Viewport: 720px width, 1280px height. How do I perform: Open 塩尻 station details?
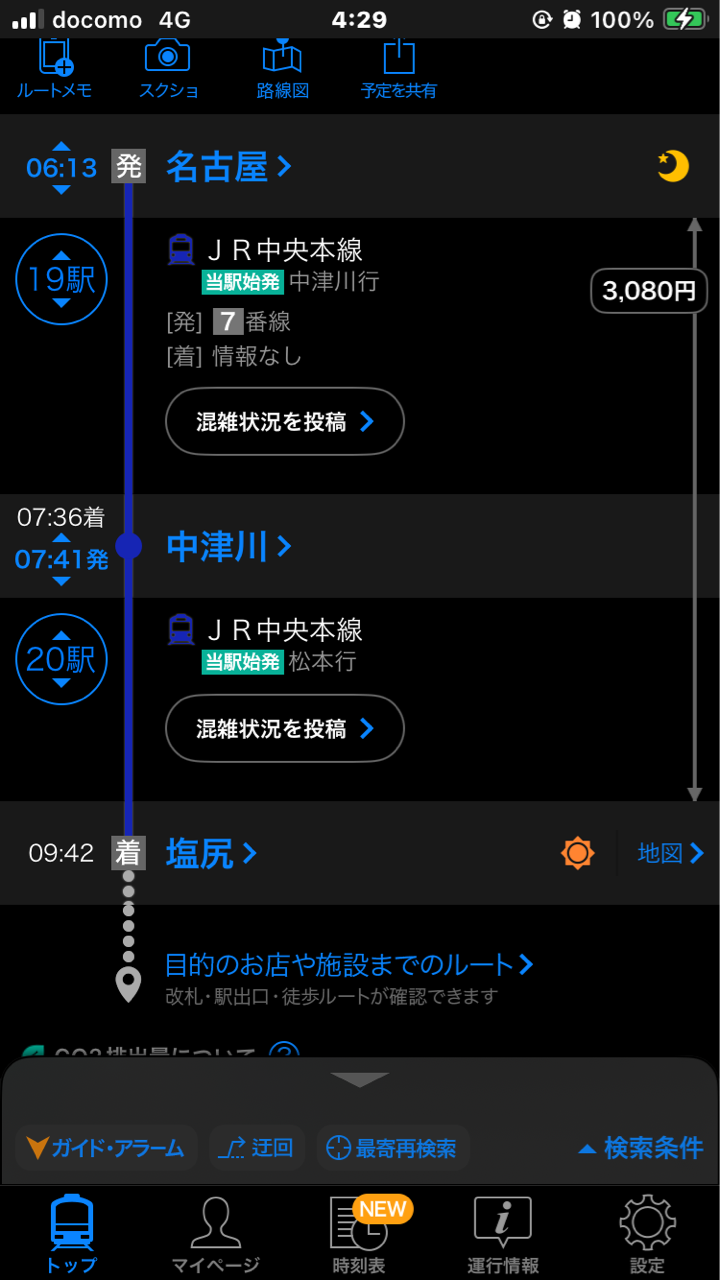coord(211,853)
